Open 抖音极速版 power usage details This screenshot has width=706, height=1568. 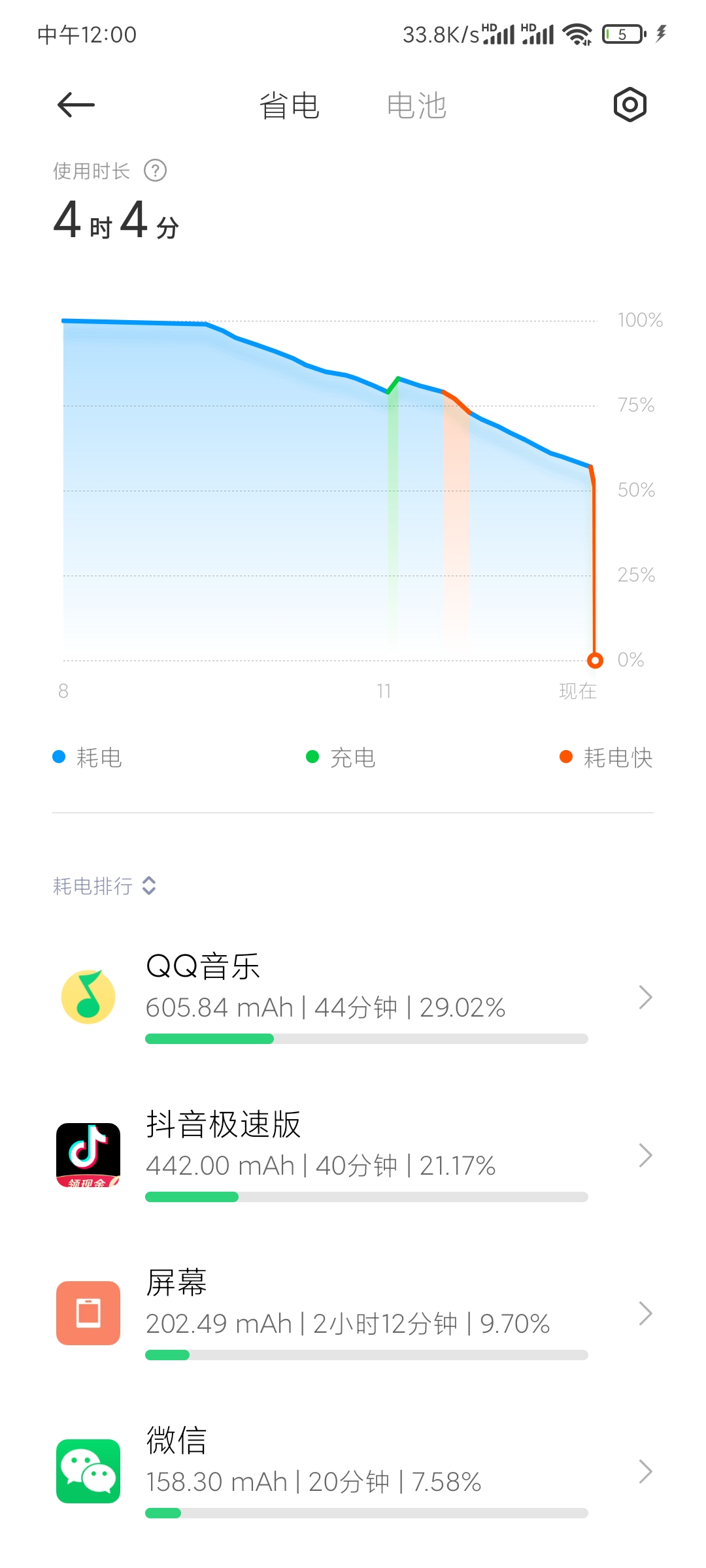353,1155
